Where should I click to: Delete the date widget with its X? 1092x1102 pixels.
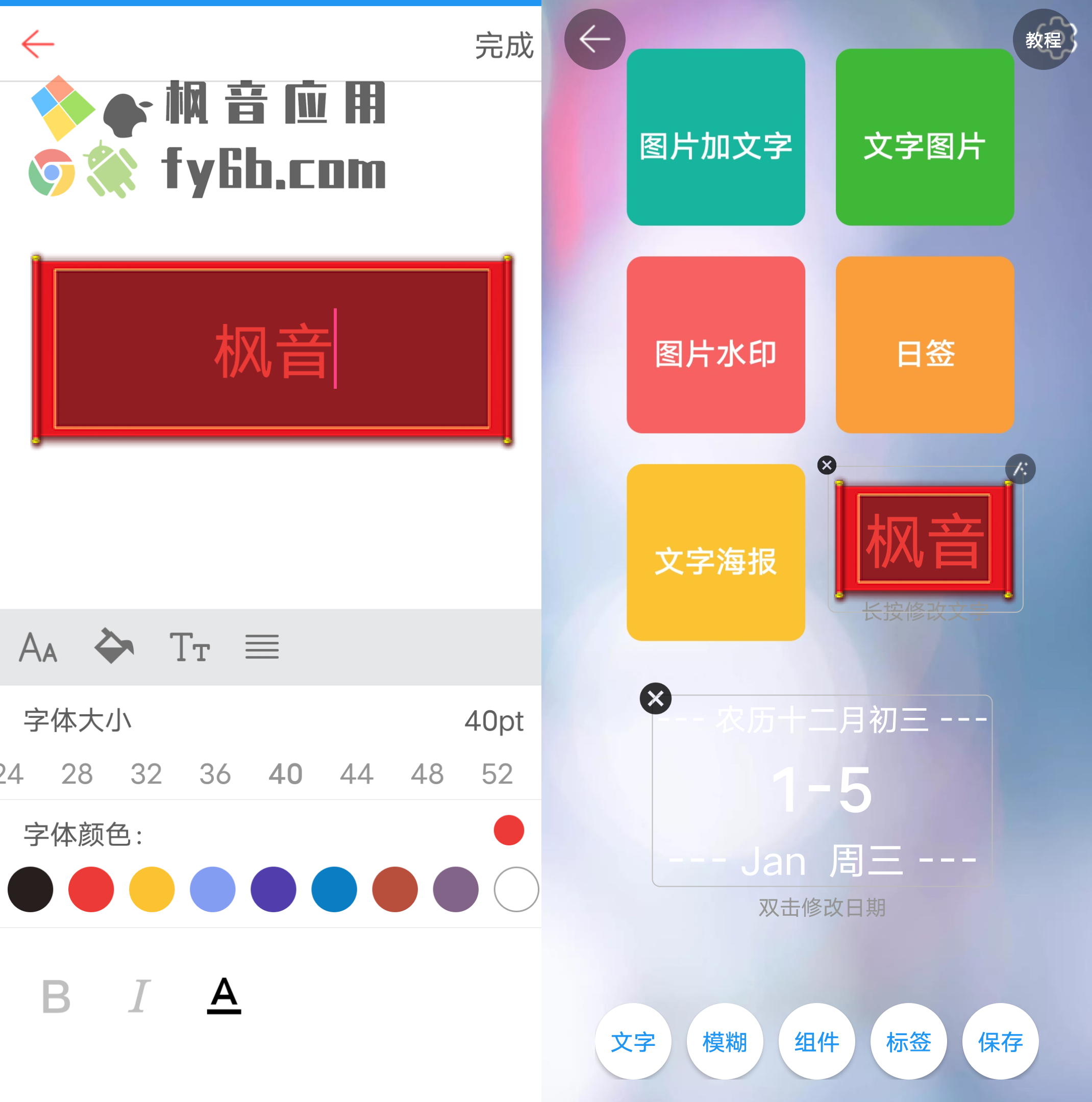[x=656, y=698]
